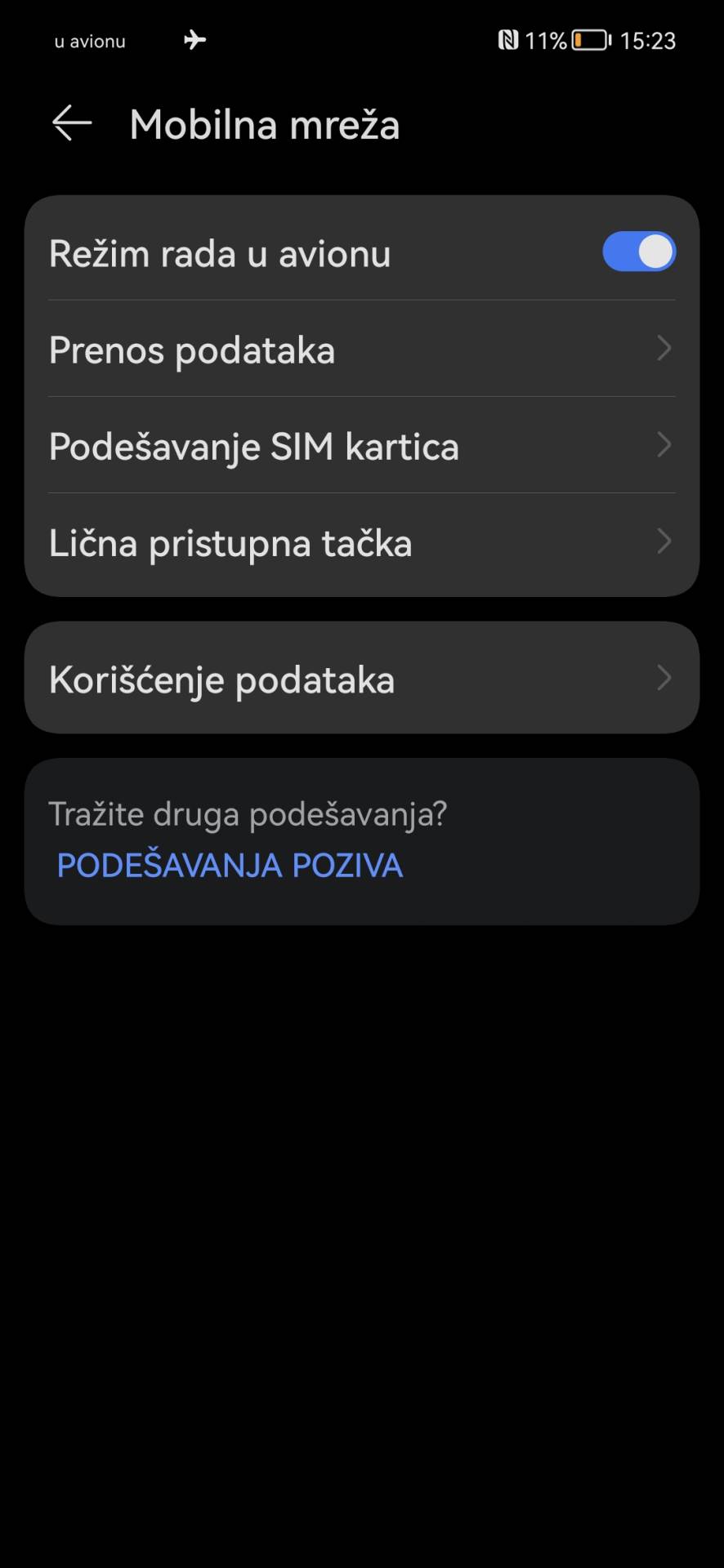Disable Režim rada u avionu toggle

pos(638,252)
